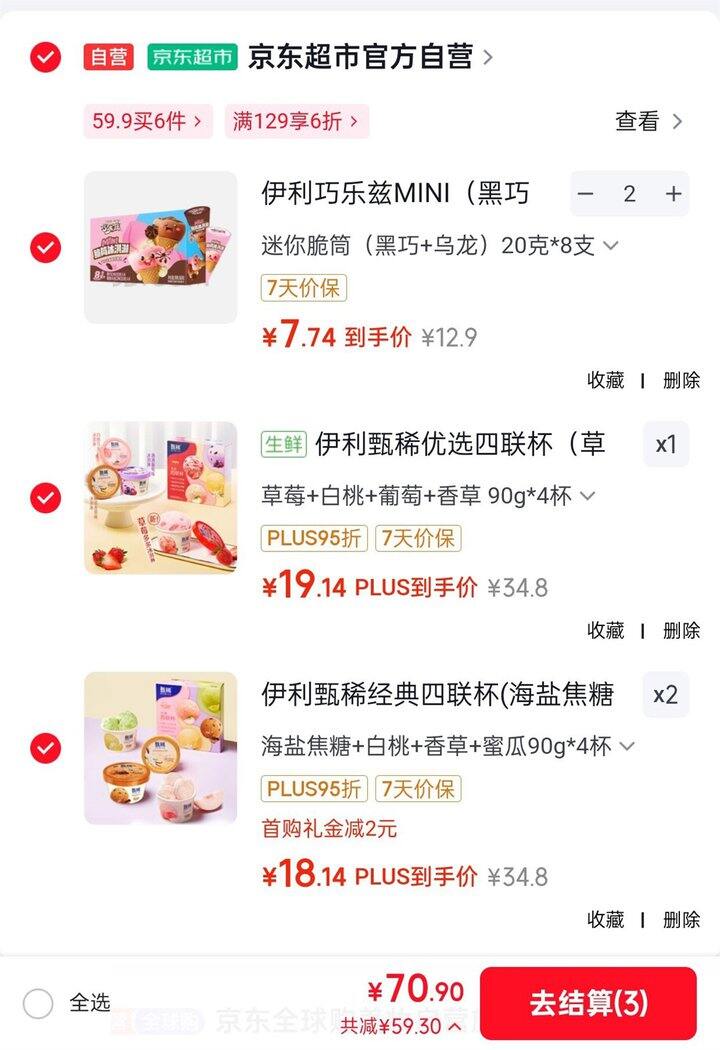Viewport: 720px width, 1050px height.
Task: Delete 伊利甄稀优选四联杯 from the cart
Action: click(681, 630)
